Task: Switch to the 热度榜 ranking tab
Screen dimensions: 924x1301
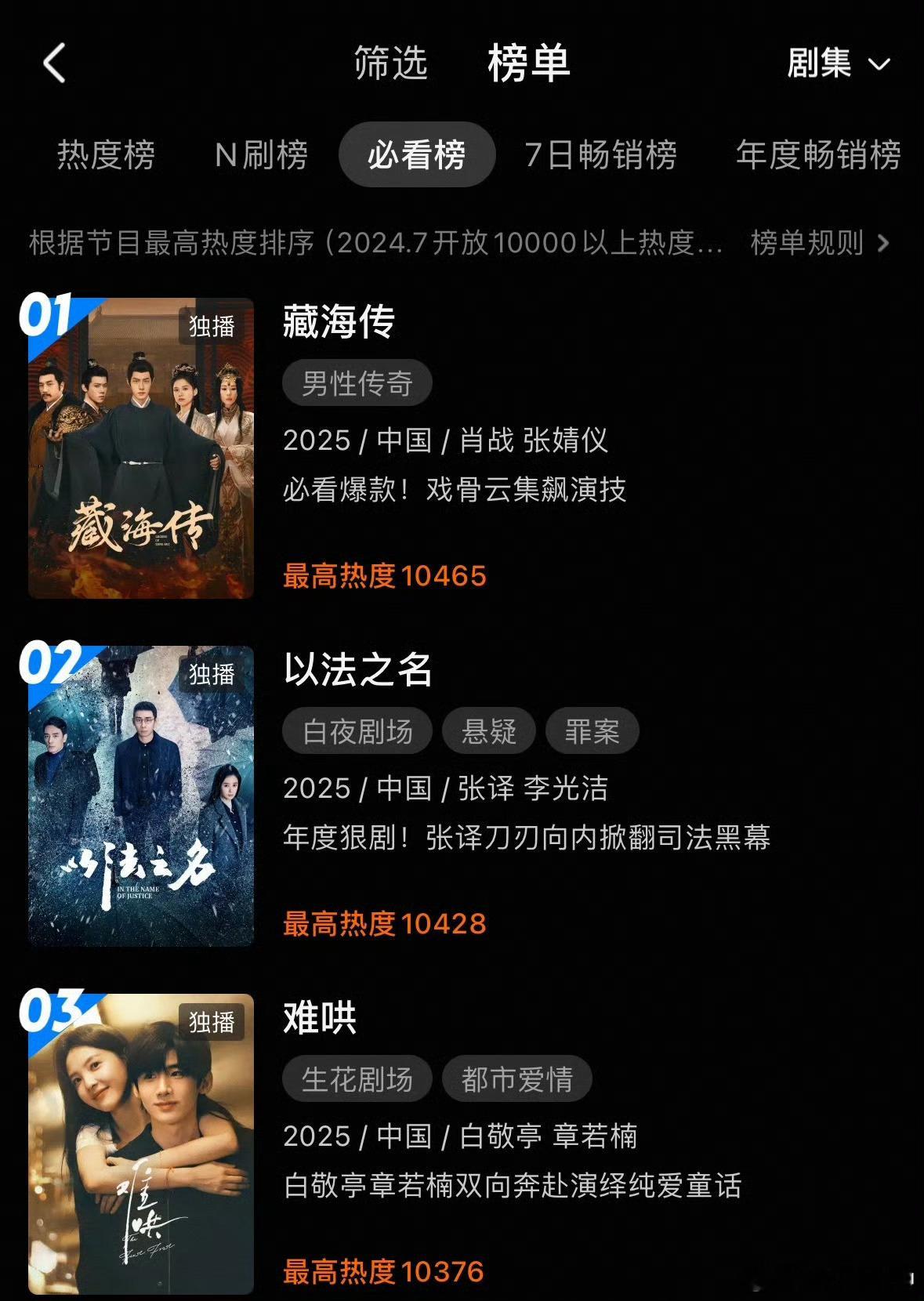Action: click(107, 155)
